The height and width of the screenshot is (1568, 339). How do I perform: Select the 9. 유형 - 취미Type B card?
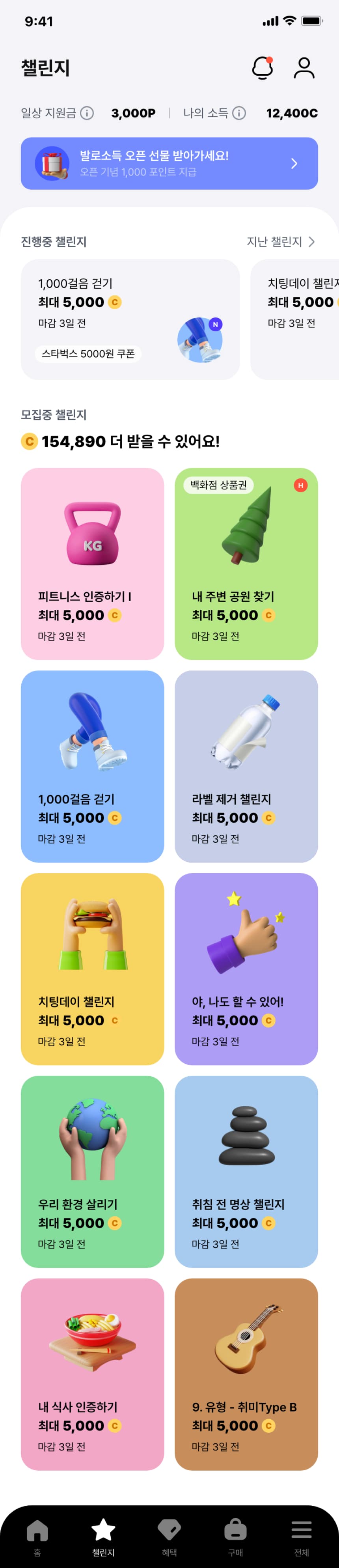pyautogui.click(x=246, y=1374)
